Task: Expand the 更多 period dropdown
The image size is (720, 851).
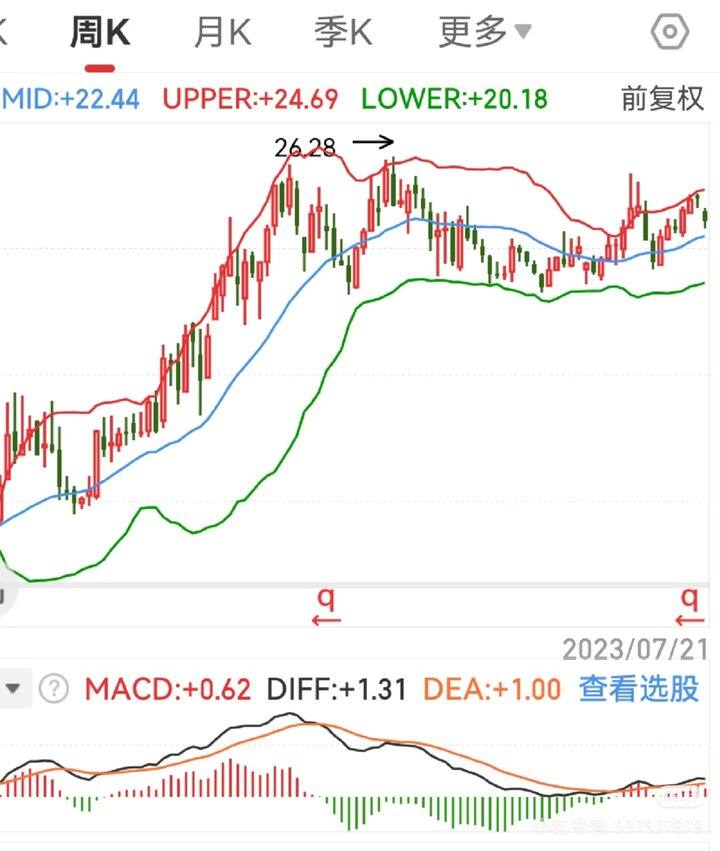Action: pos(484,33)
